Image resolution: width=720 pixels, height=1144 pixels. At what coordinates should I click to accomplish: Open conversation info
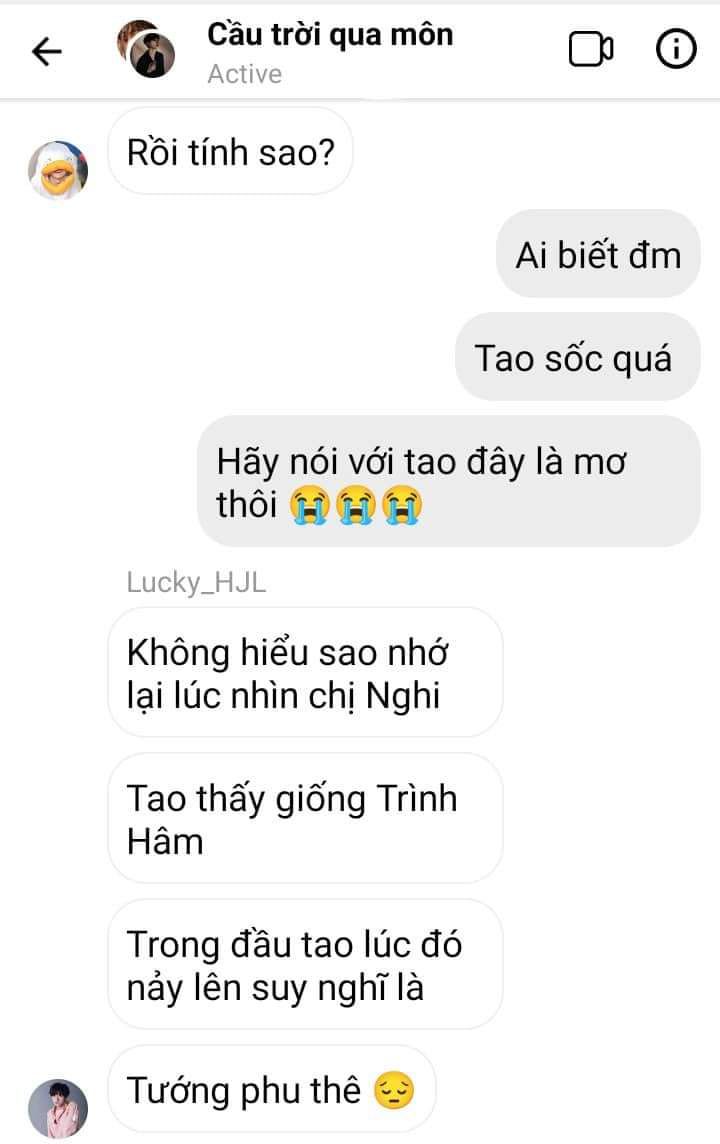tap(676, 50)
